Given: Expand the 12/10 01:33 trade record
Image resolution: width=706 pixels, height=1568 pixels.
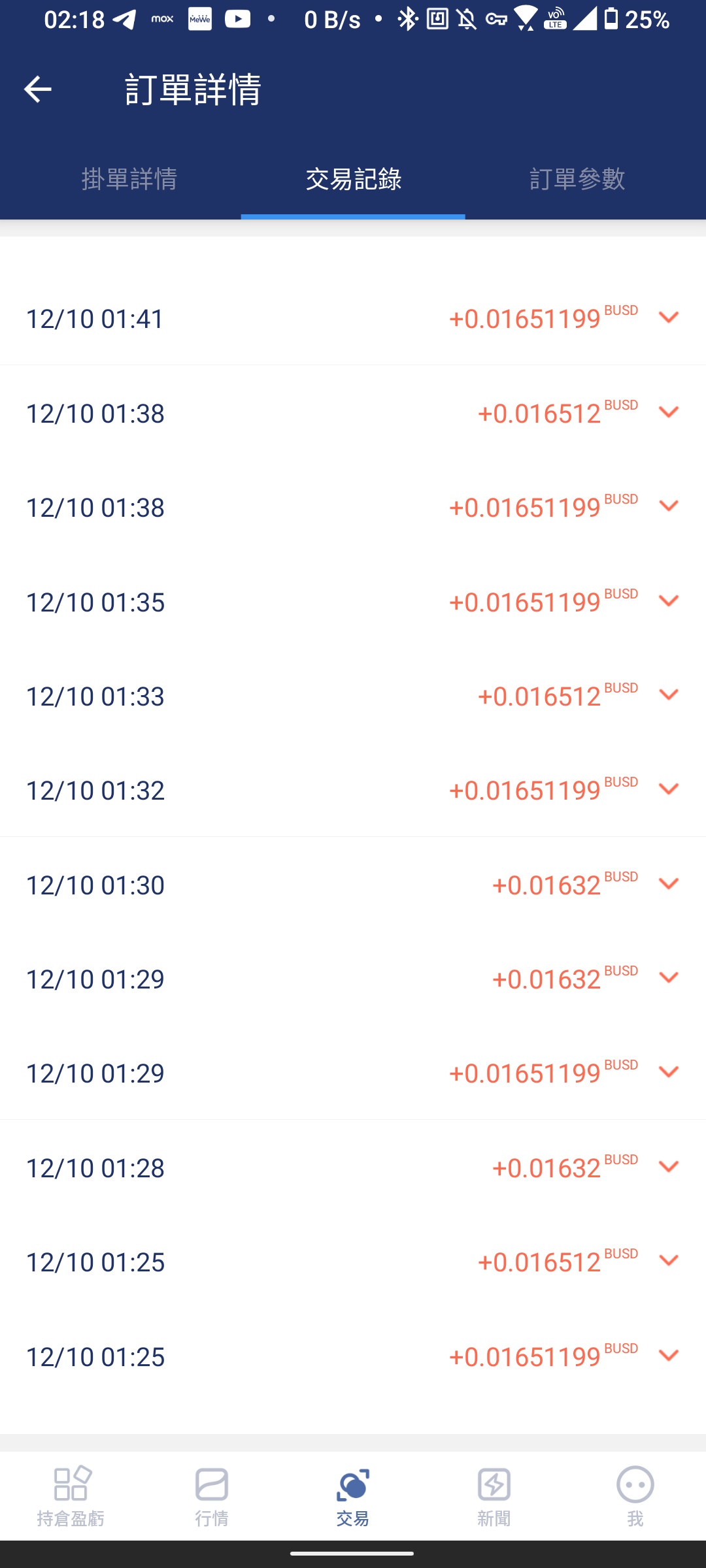Looking at the screenshot, I should tap(668, 696).
